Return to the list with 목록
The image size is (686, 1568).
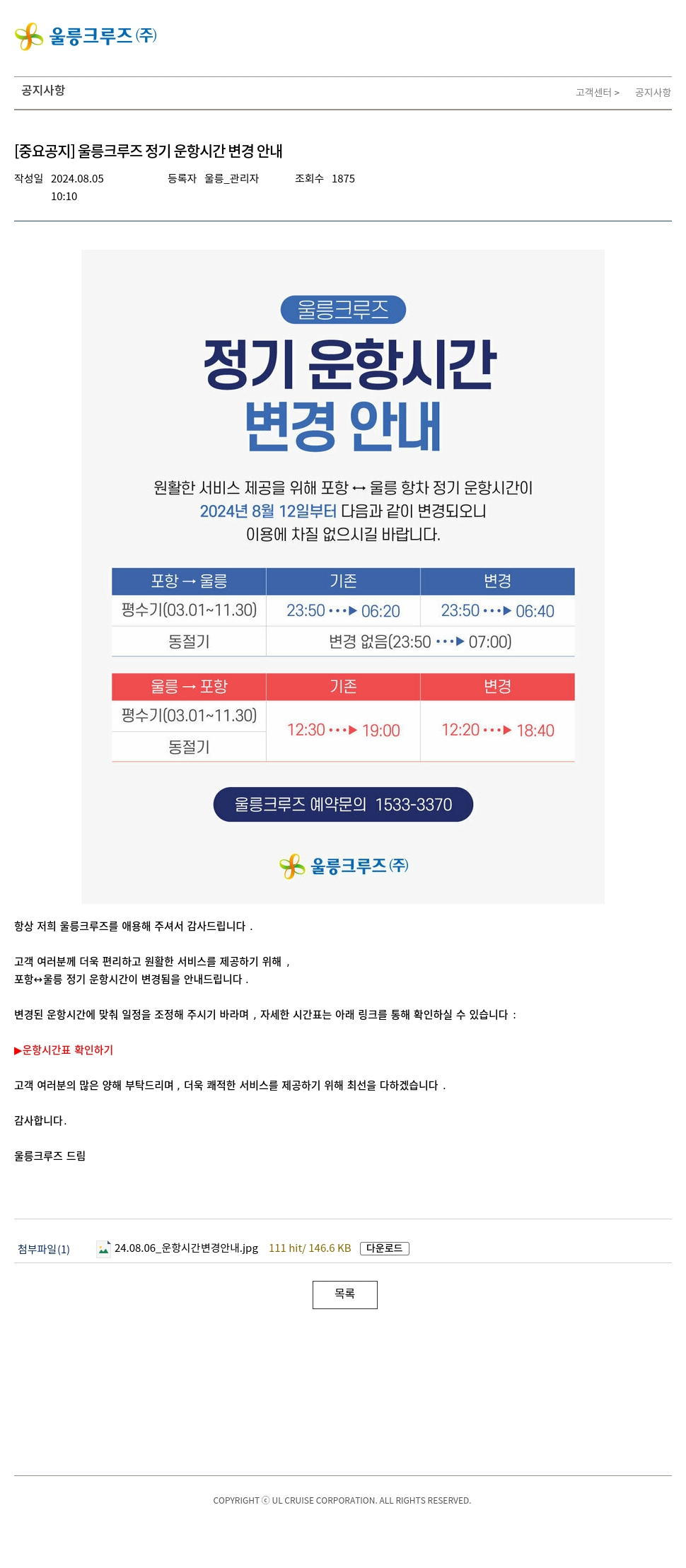point(344,1294)
